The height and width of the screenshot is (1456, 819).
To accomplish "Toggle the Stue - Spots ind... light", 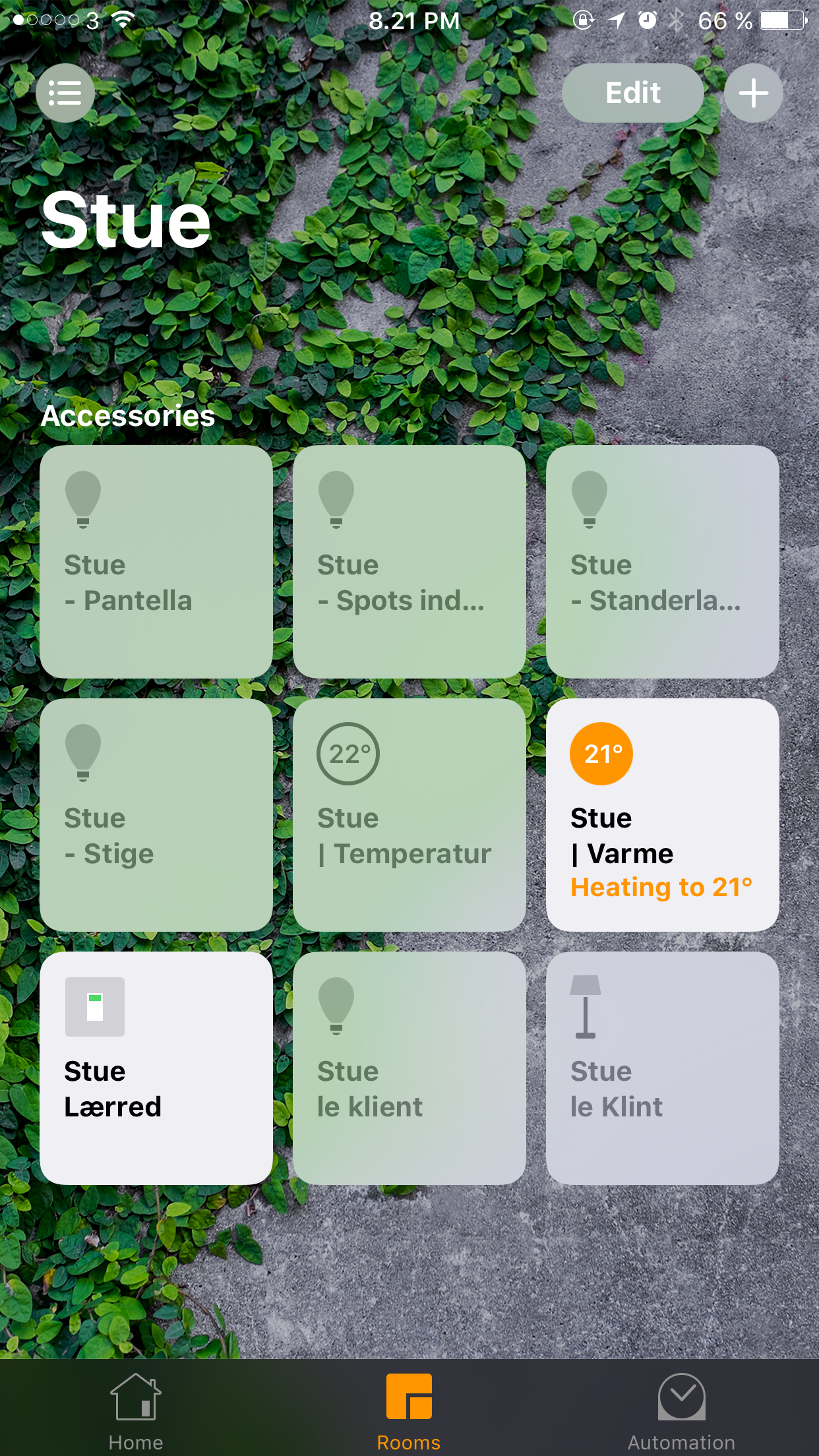I will point(409,561).
